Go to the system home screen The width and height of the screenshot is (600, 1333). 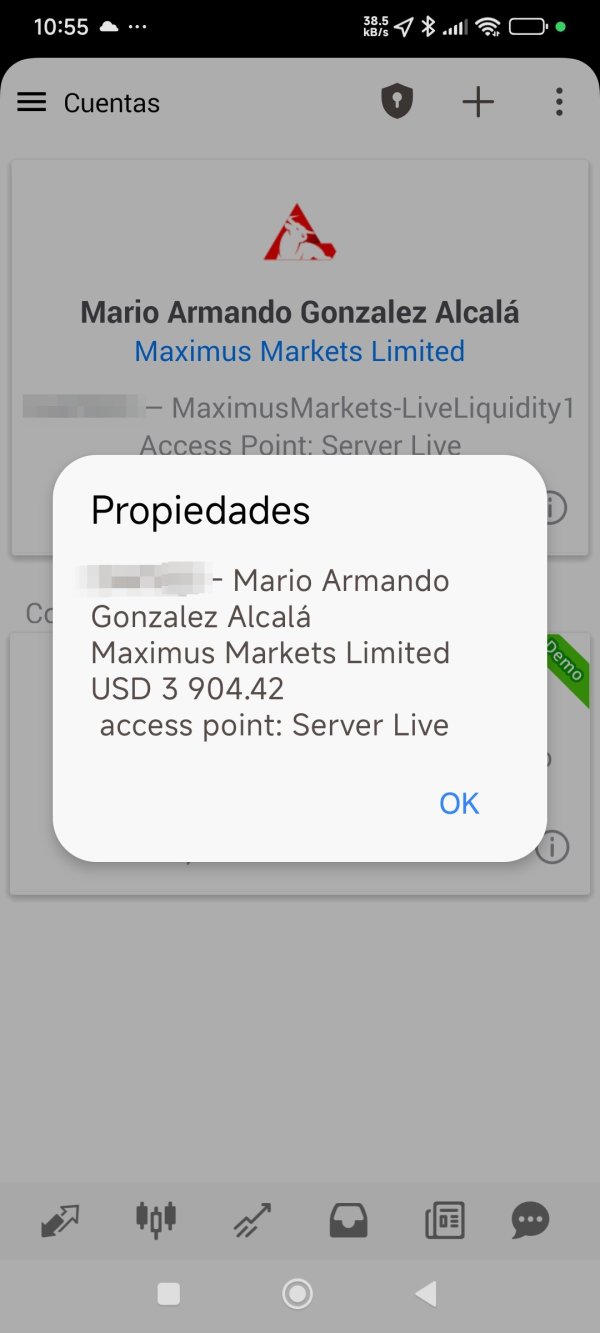(297, 1294)
